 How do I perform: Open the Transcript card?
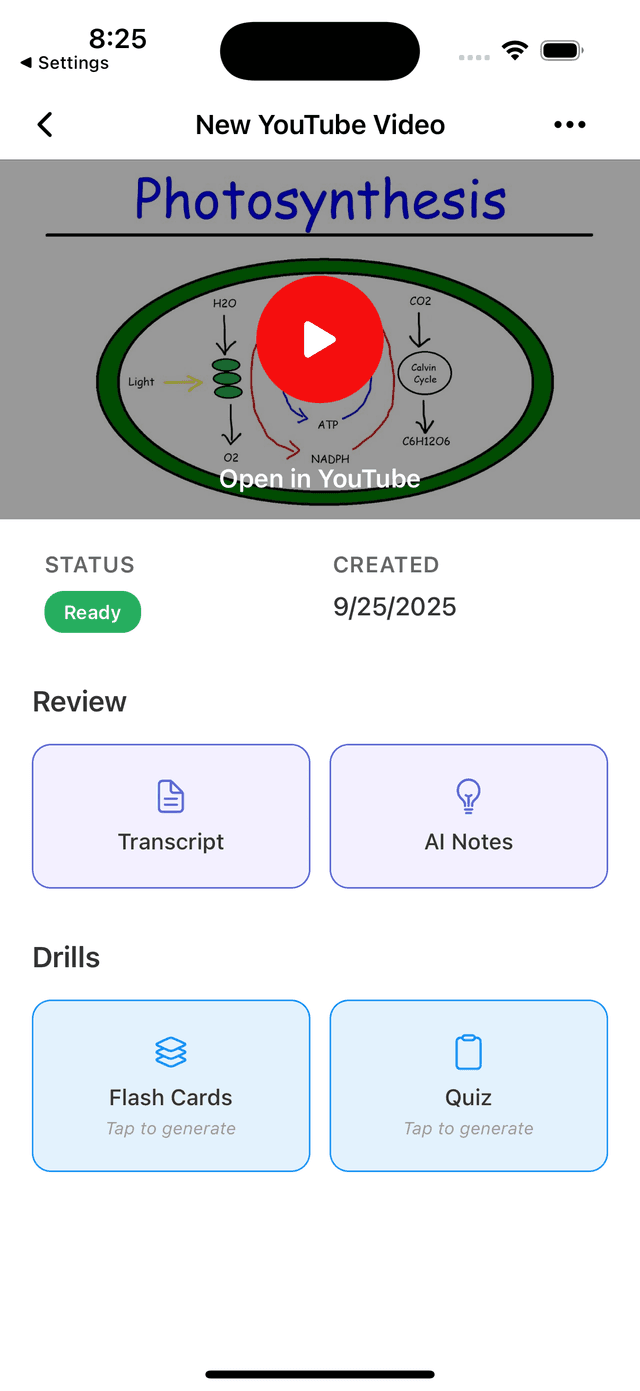pos(171,816)
